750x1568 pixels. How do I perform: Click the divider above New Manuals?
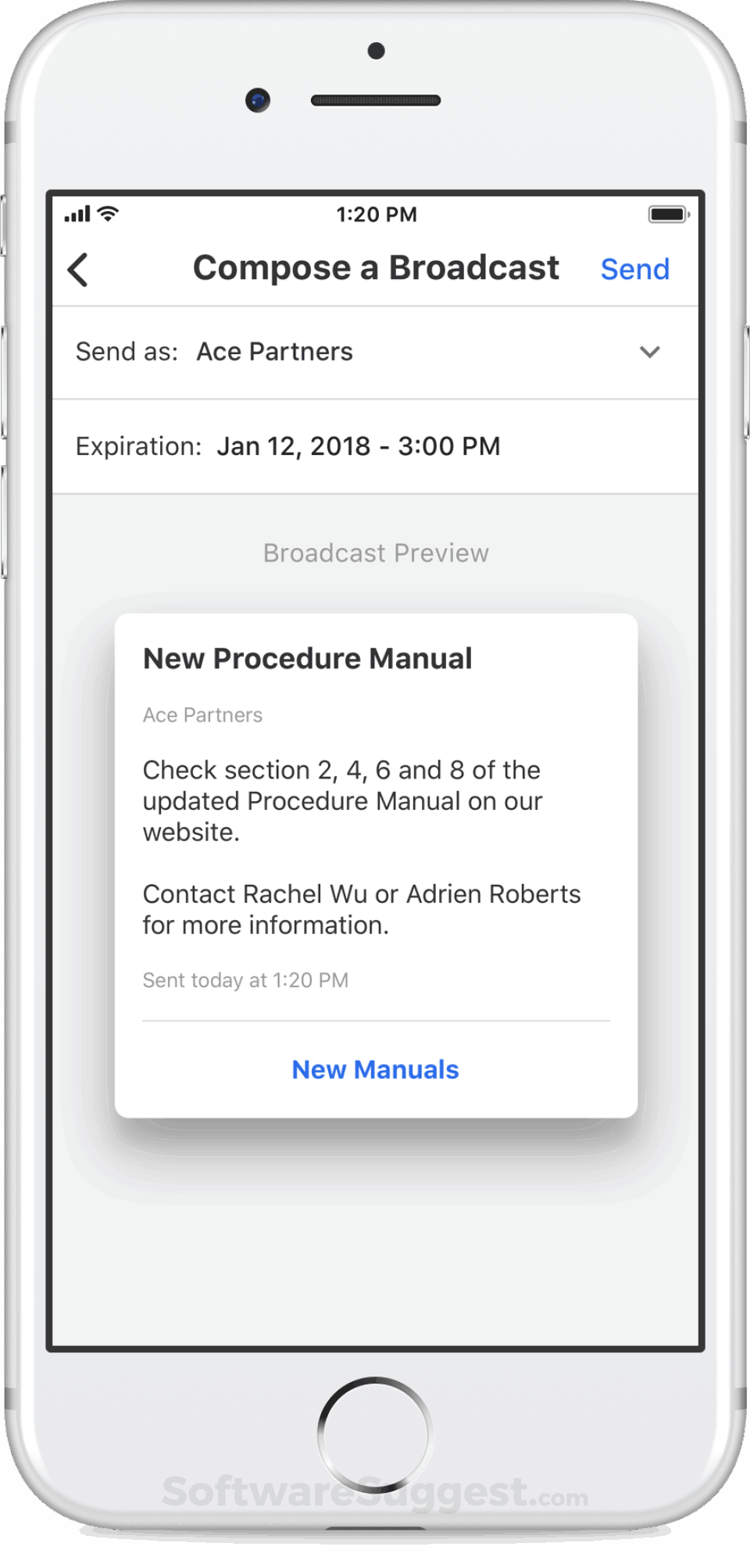tap(376, 1020)
